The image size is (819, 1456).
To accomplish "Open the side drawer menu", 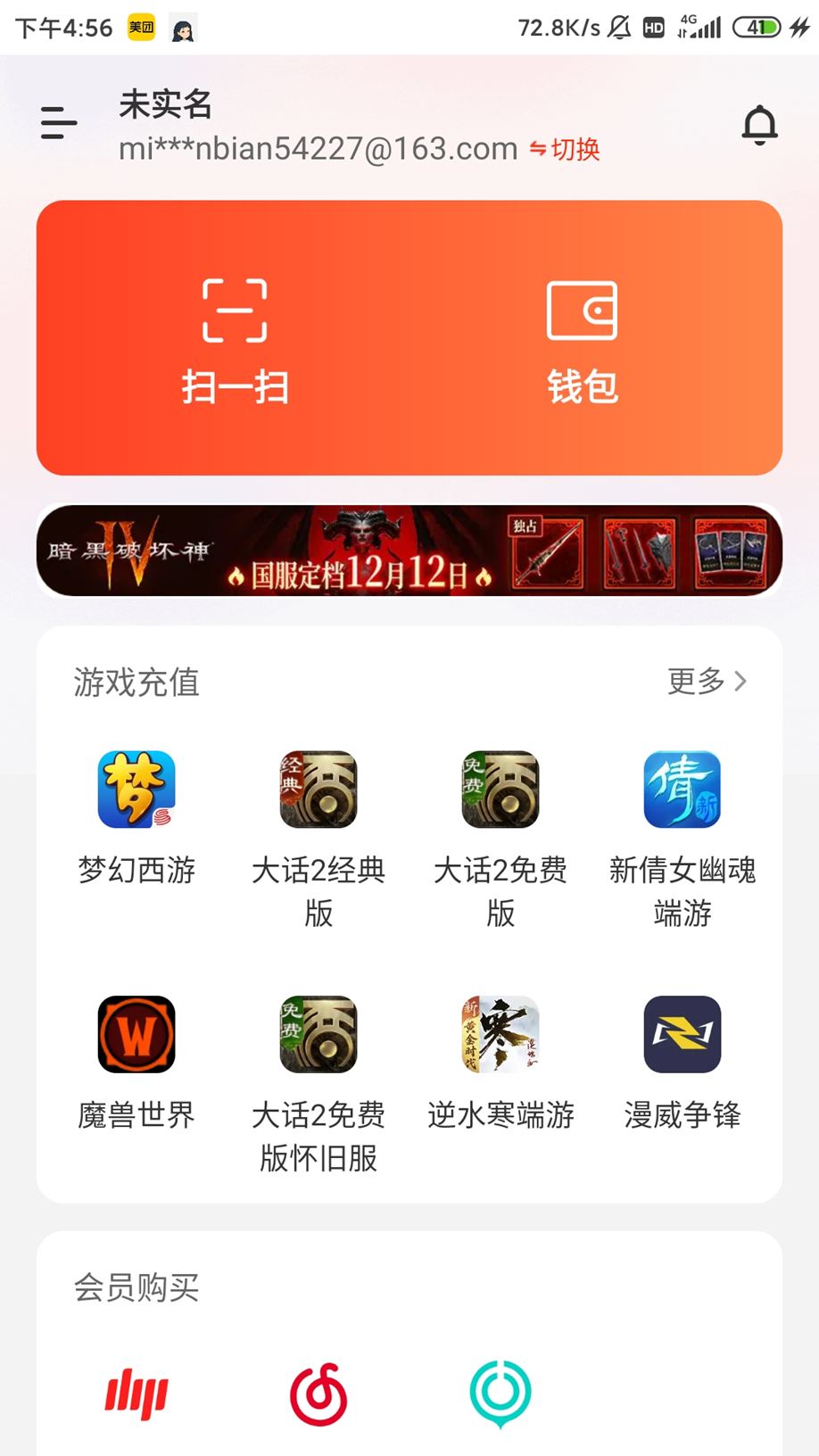I will coord(59,123).
